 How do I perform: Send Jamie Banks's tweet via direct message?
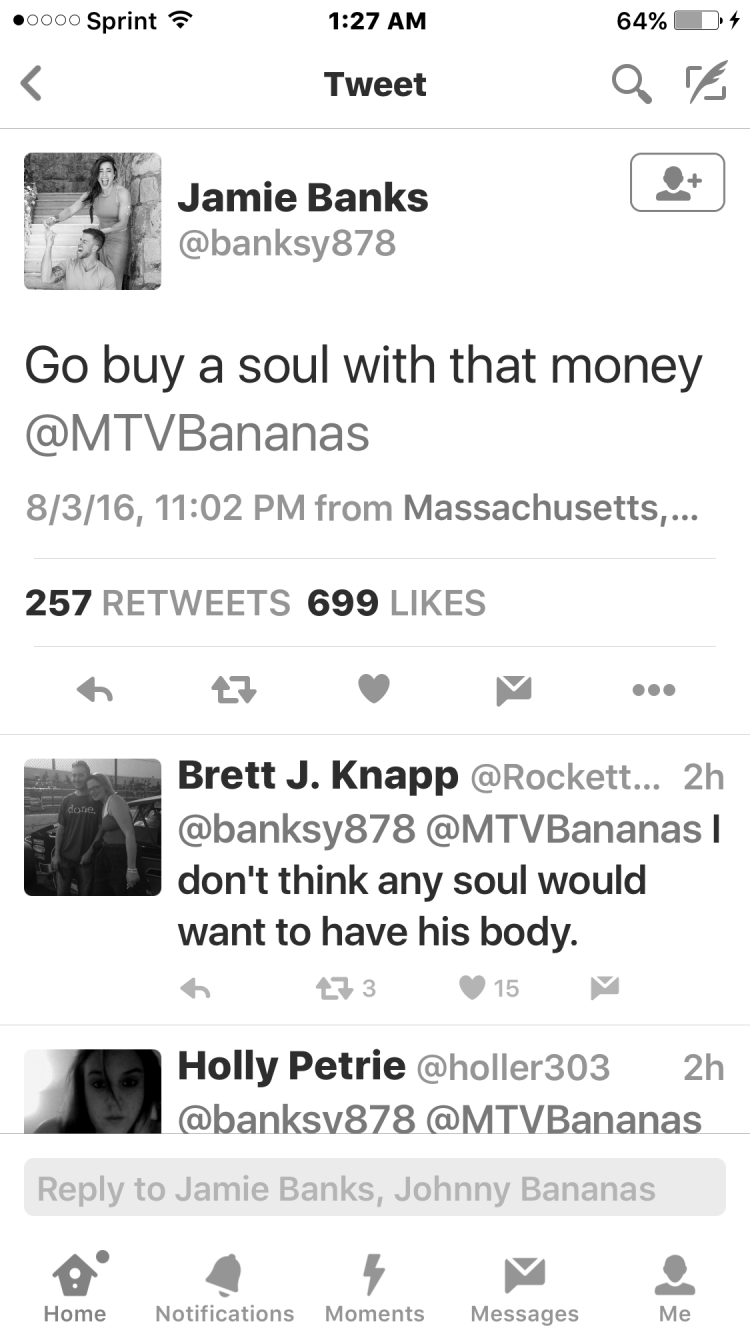coord(514,690)
